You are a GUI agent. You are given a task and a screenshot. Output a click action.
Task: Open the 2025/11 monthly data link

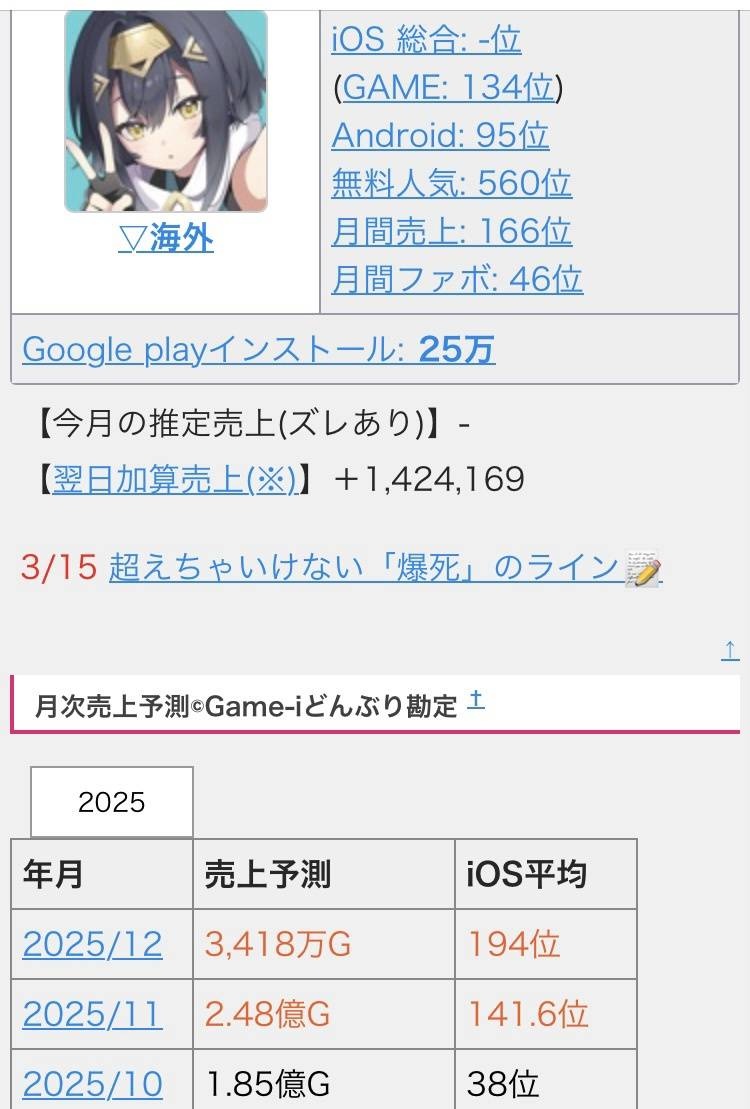[x=92, y=1014]
